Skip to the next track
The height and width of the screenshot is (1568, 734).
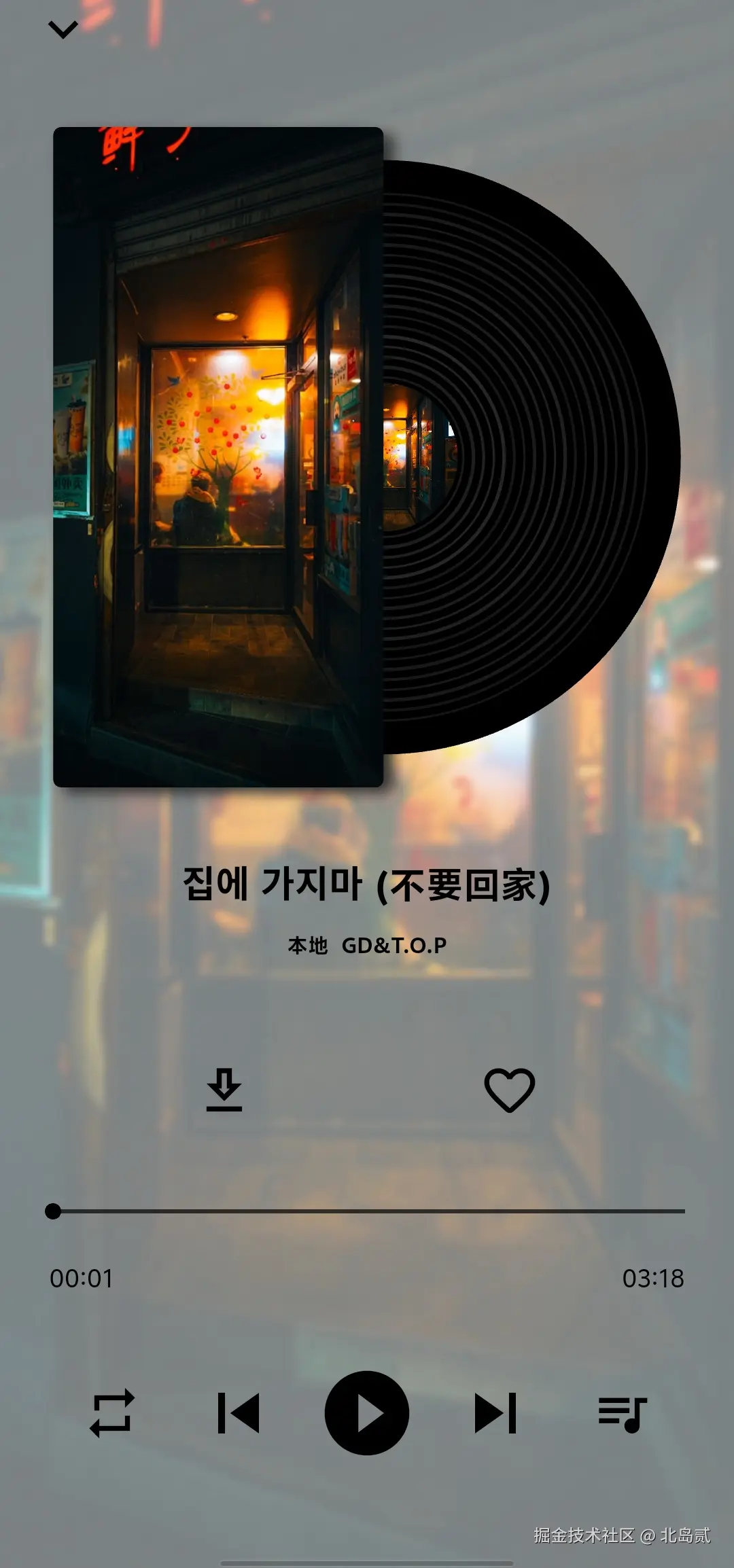(x=495, y=1413)
